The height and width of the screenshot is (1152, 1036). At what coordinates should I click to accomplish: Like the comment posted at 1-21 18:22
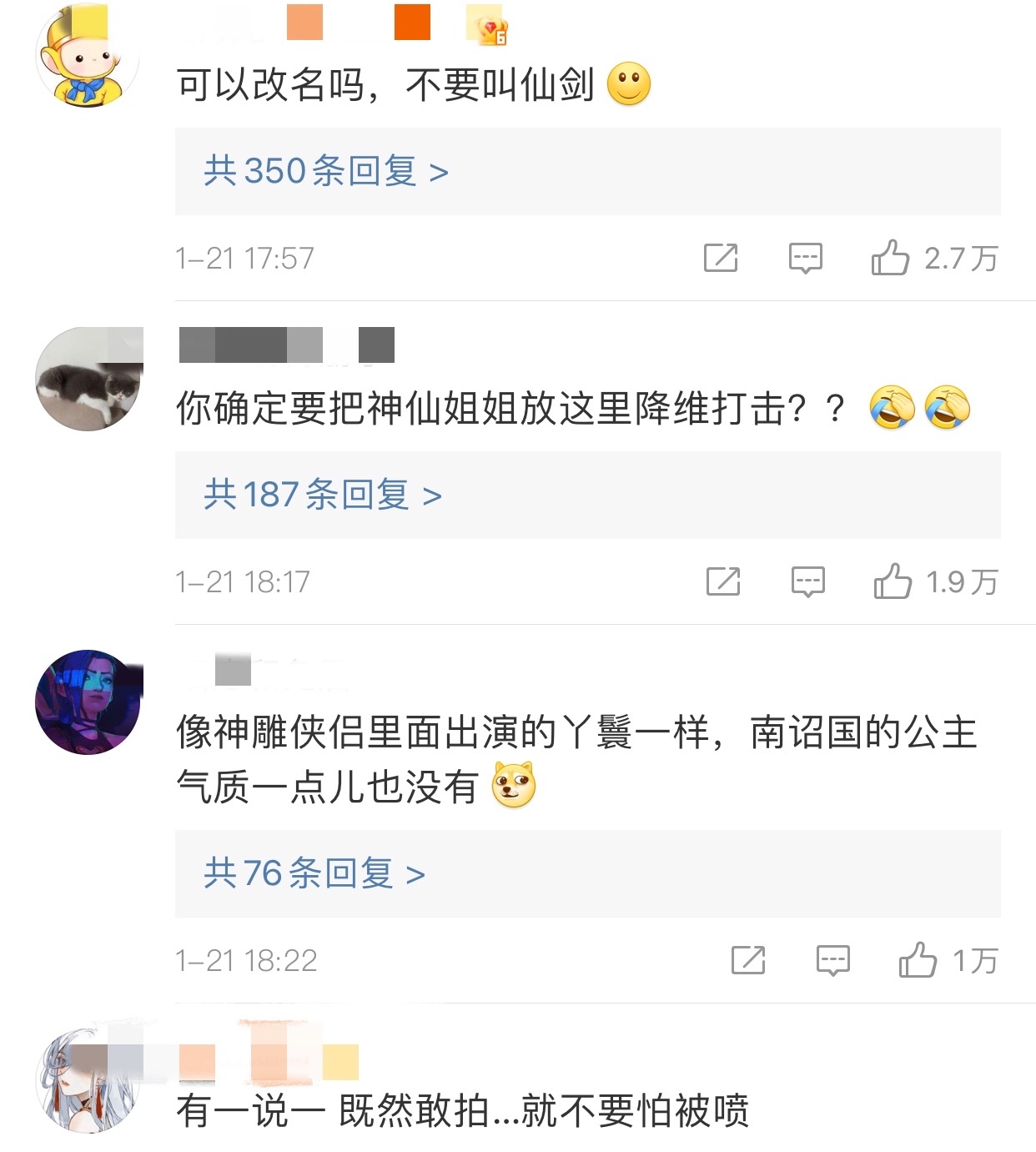click(x=918, y=960)
